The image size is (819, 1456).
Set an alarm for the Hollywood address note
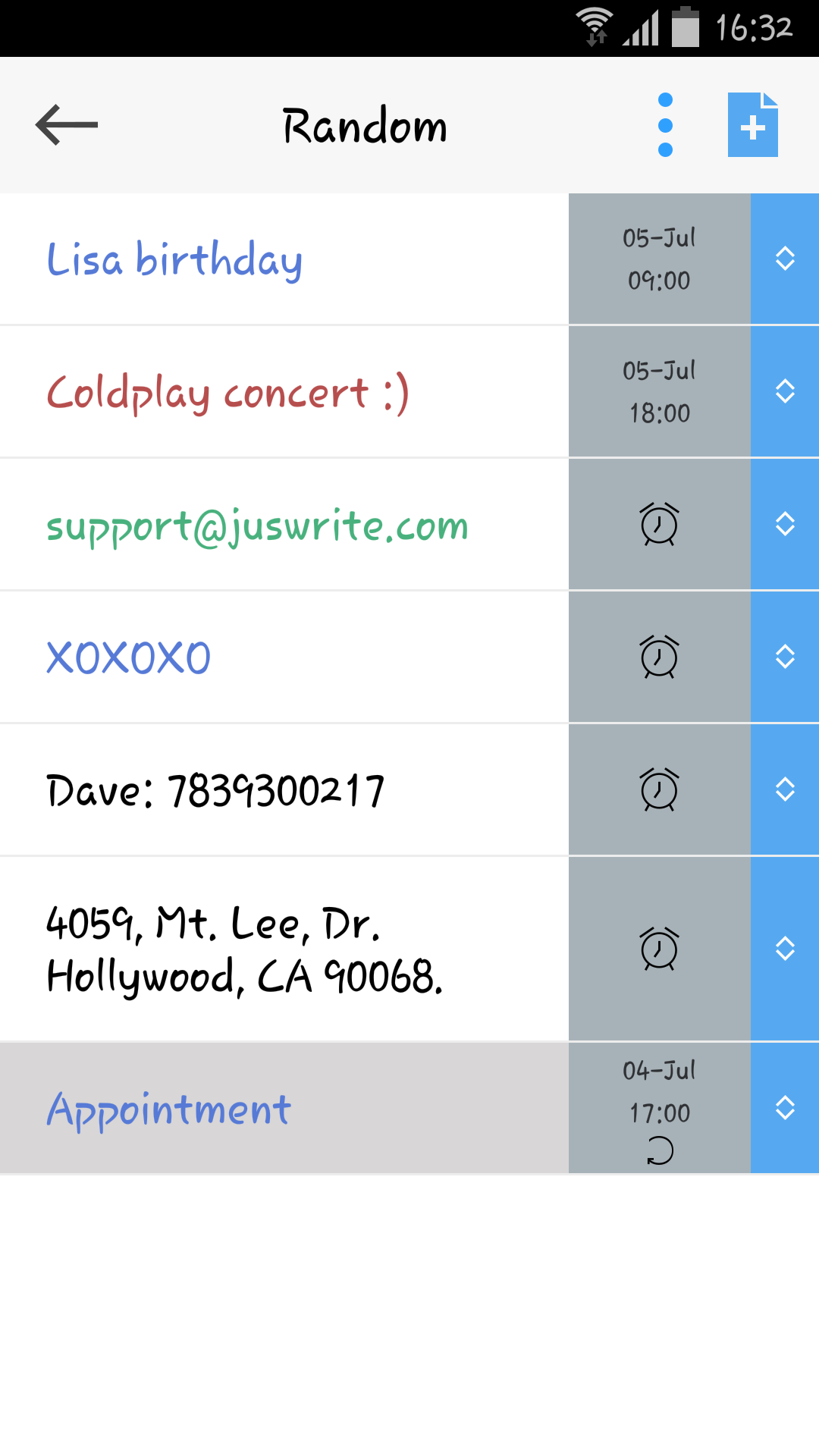[x=659, y=949]
